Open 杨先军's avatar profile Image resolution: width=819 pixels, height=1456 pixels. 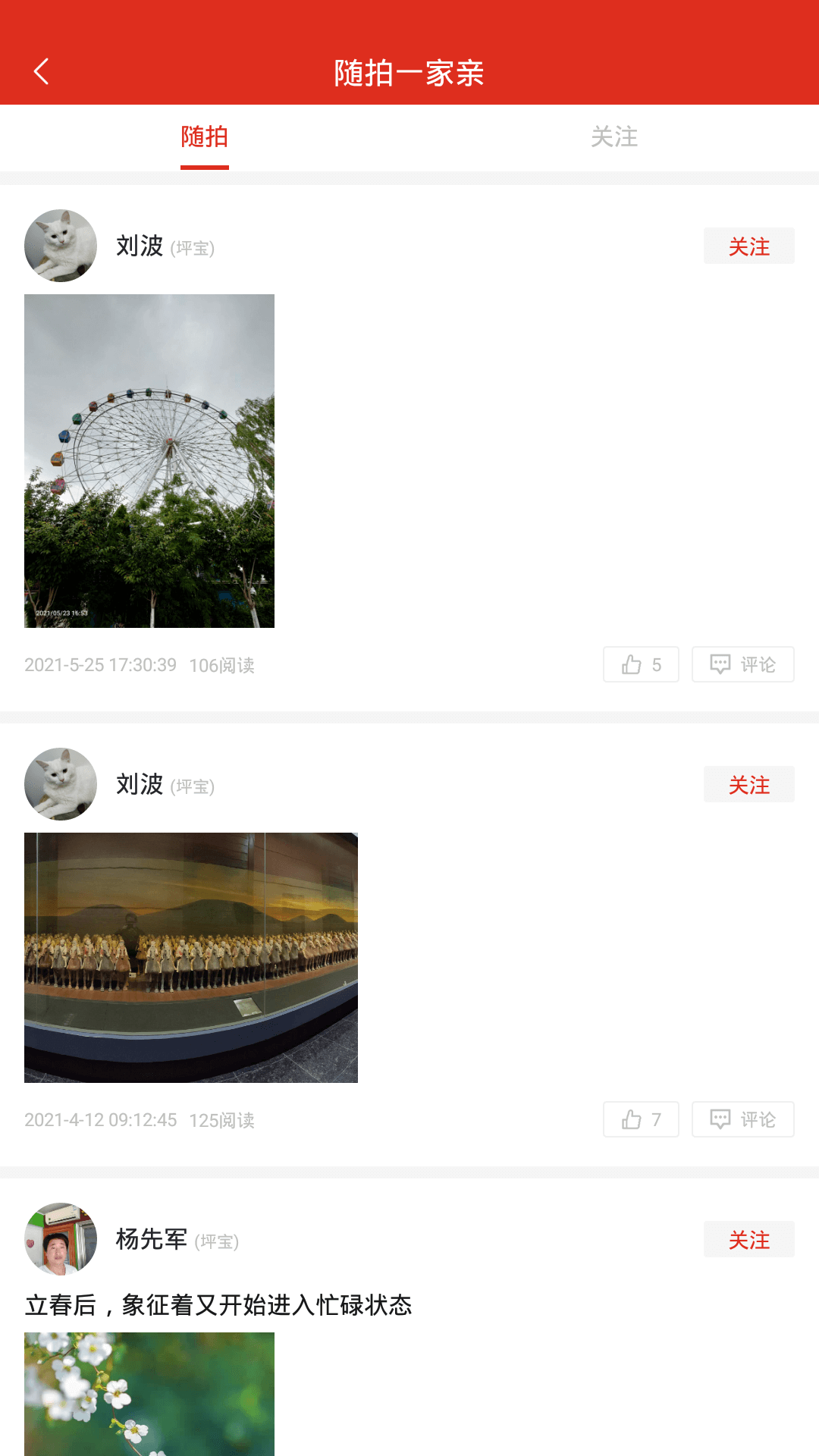coord(61,1238)
